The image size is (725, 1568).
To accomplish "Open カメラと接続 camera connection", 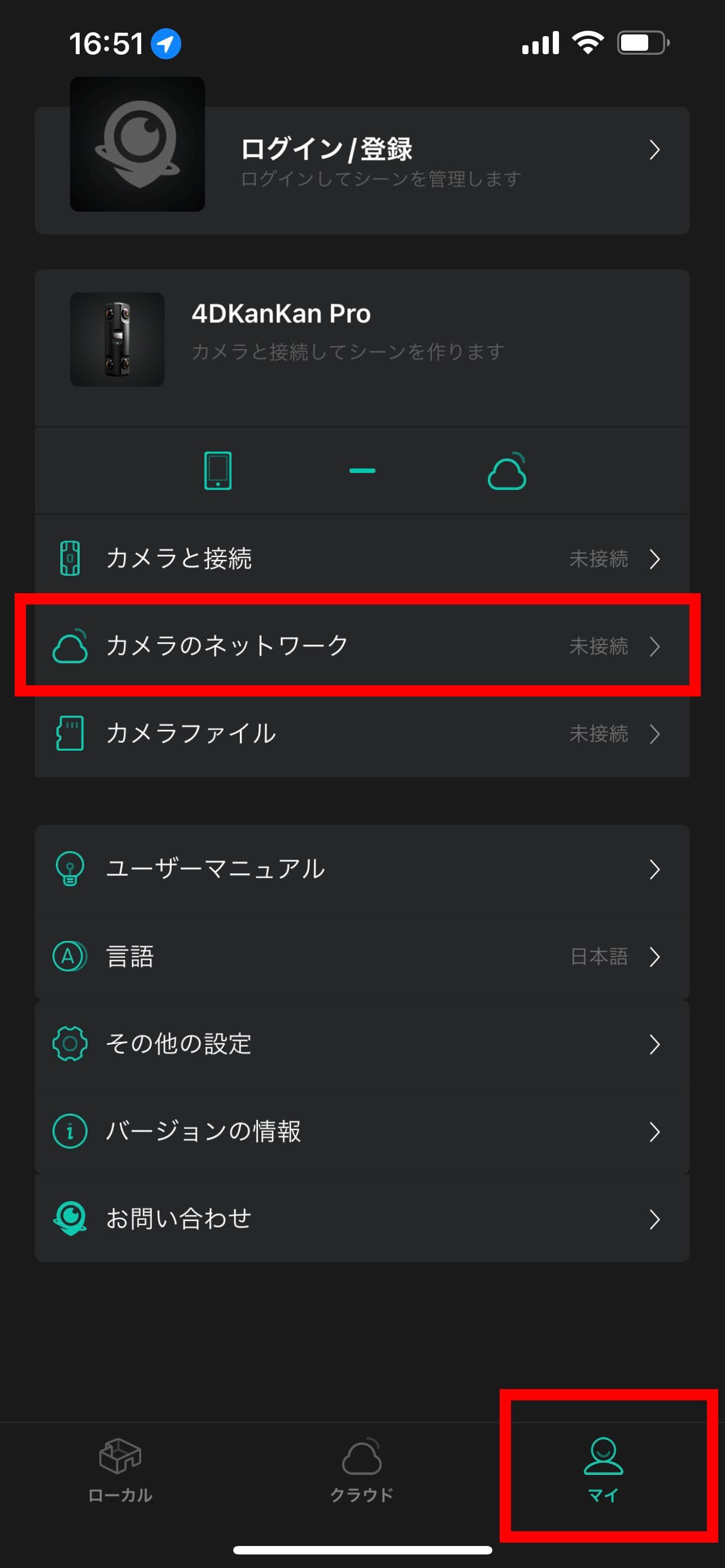I will 361,558.
